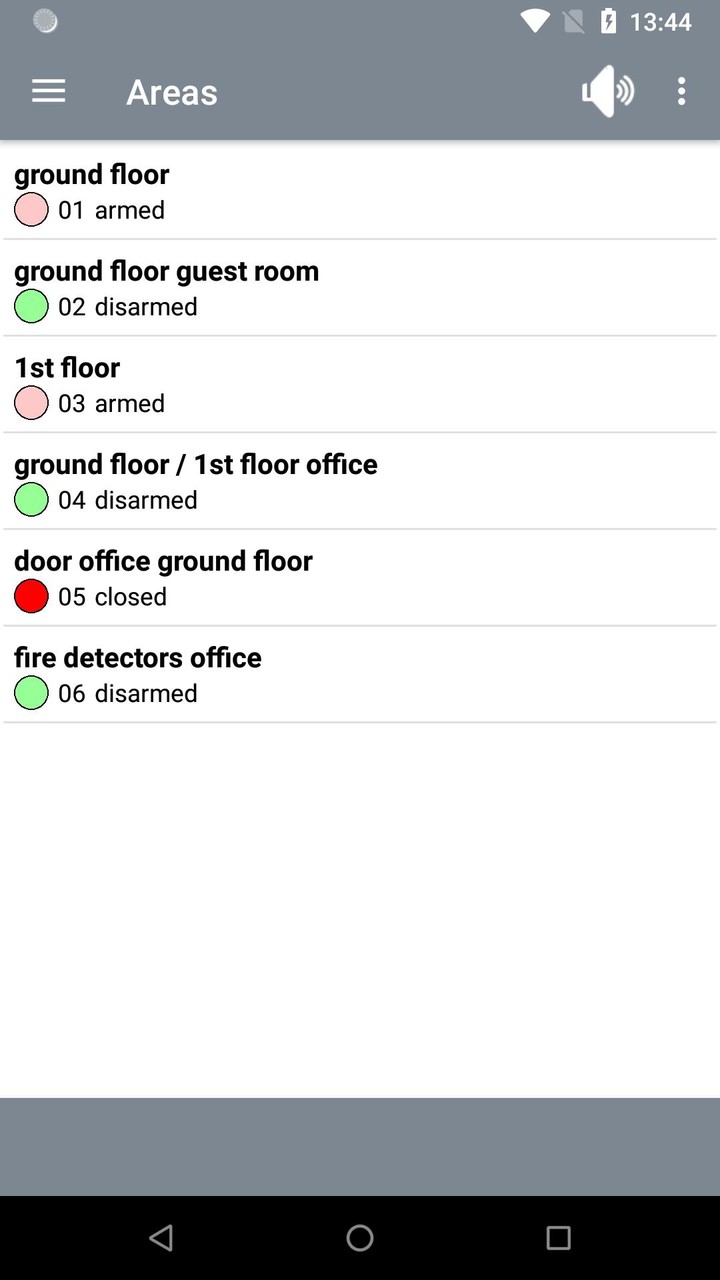This screenshot has height=1280, width=720.
Task: Return to the home screen
Action: pyautogui.click(x=360, y=1238)
